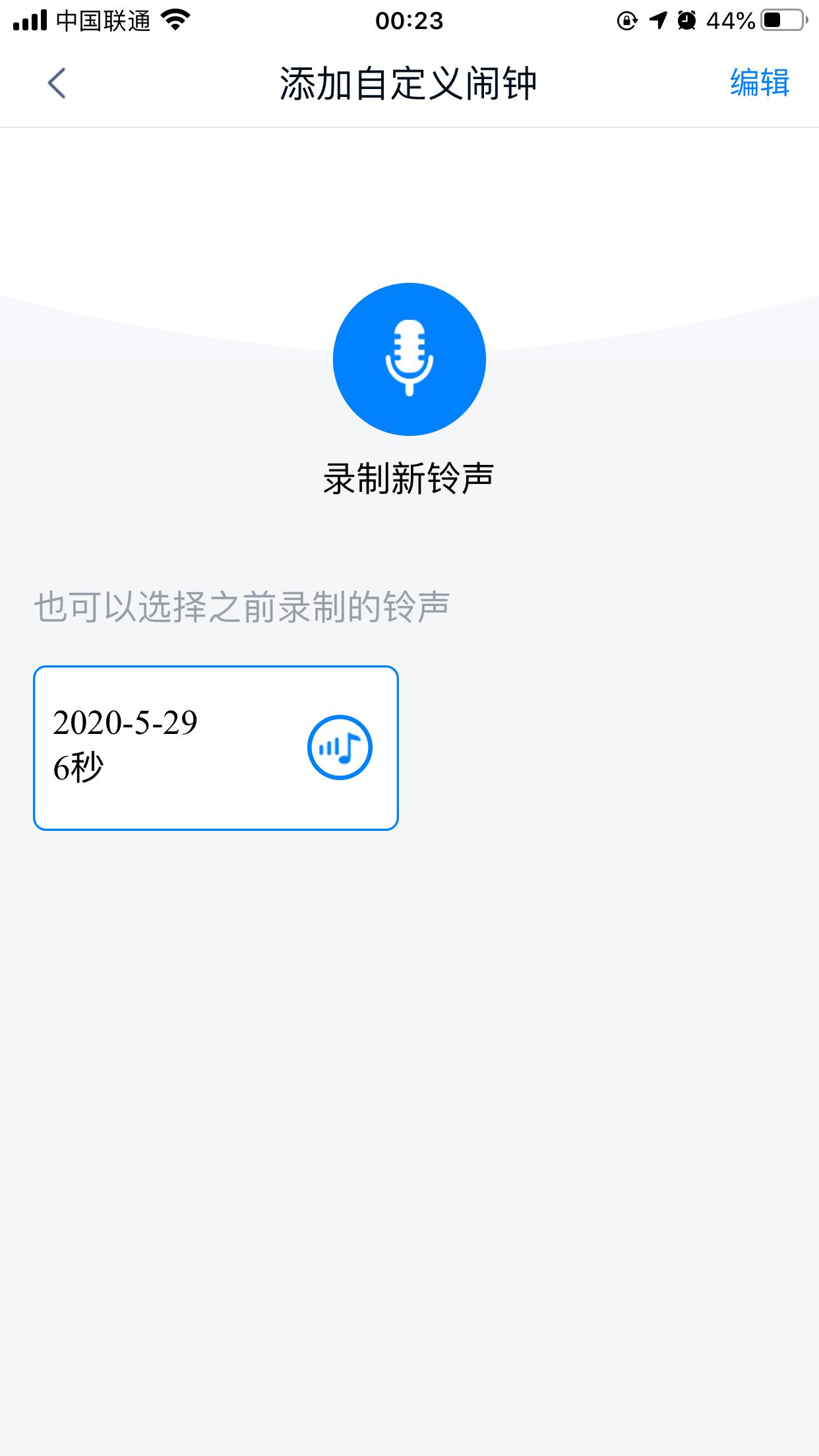This screenshot has width=819, height=1456.
Task: Tap the battery indicator showing 44%
Action: coord(779,20)
